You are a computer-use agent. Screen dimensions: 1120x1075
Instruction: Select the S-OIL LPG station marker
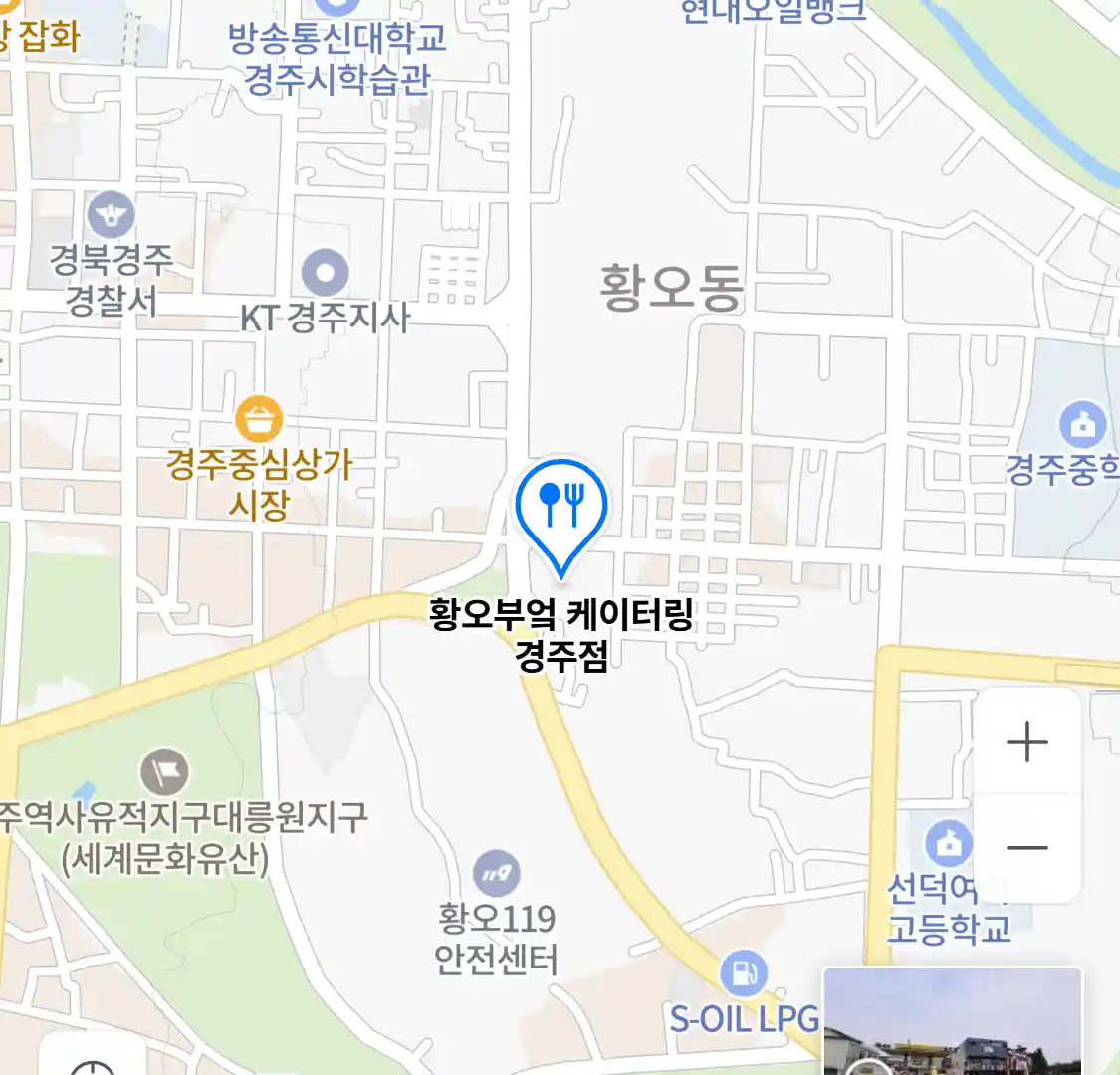(743, 972)
